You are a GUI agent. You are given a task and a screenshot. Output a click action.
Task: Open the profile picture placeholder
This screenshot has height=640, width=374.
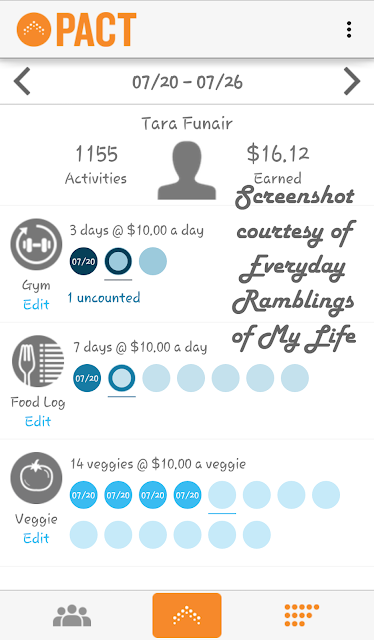tap(187, 171)
